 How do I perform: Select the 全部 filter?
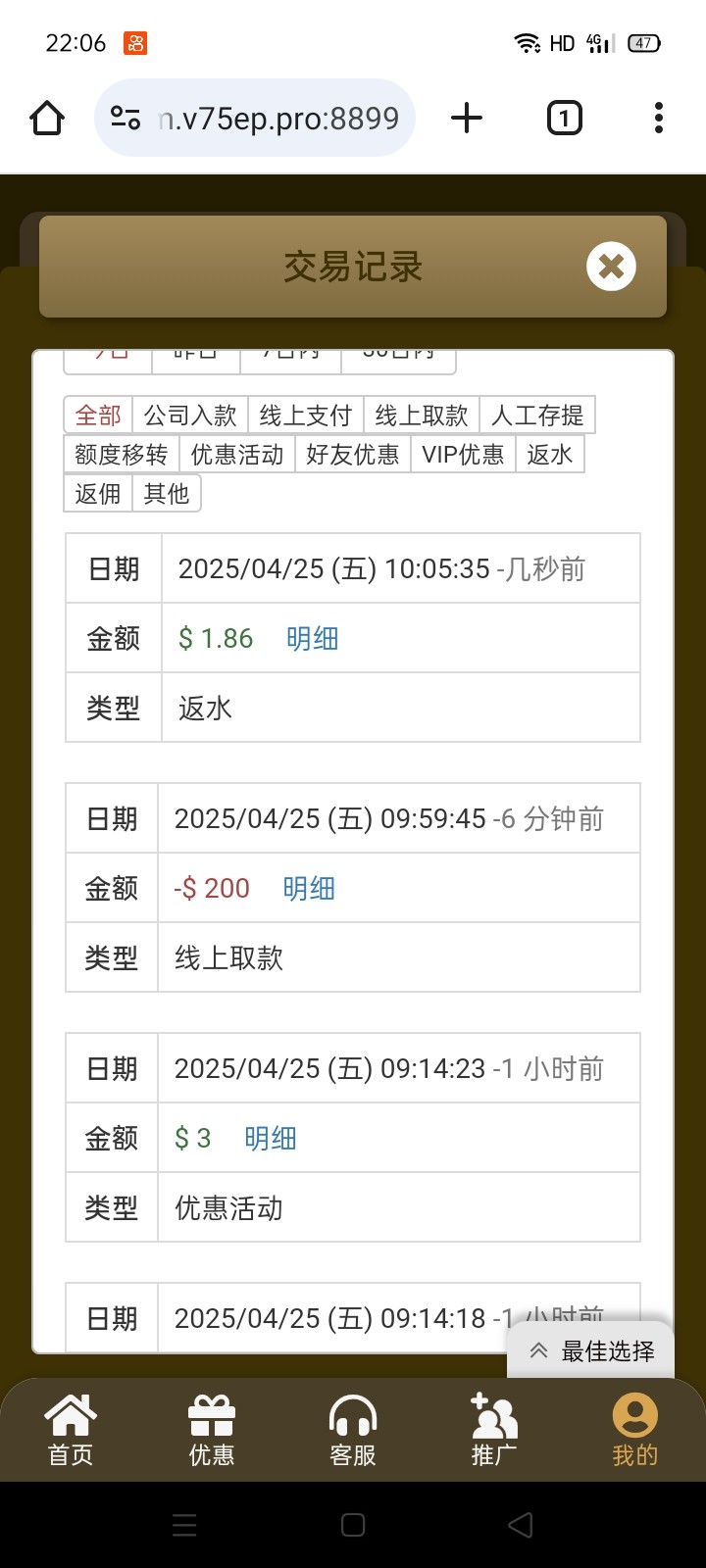98,416
